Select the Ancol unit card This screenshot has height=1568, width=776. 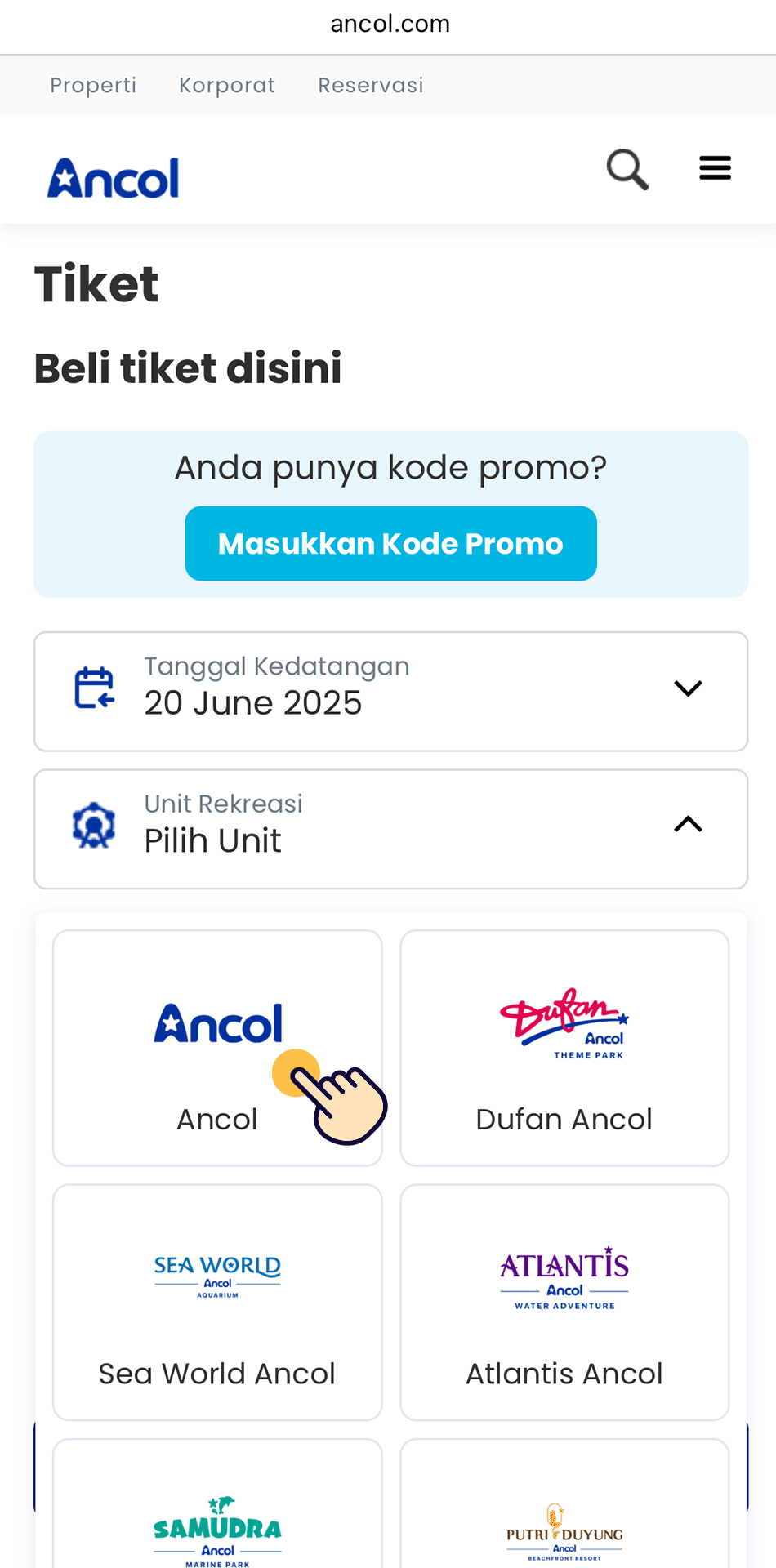coord(217,1047)
